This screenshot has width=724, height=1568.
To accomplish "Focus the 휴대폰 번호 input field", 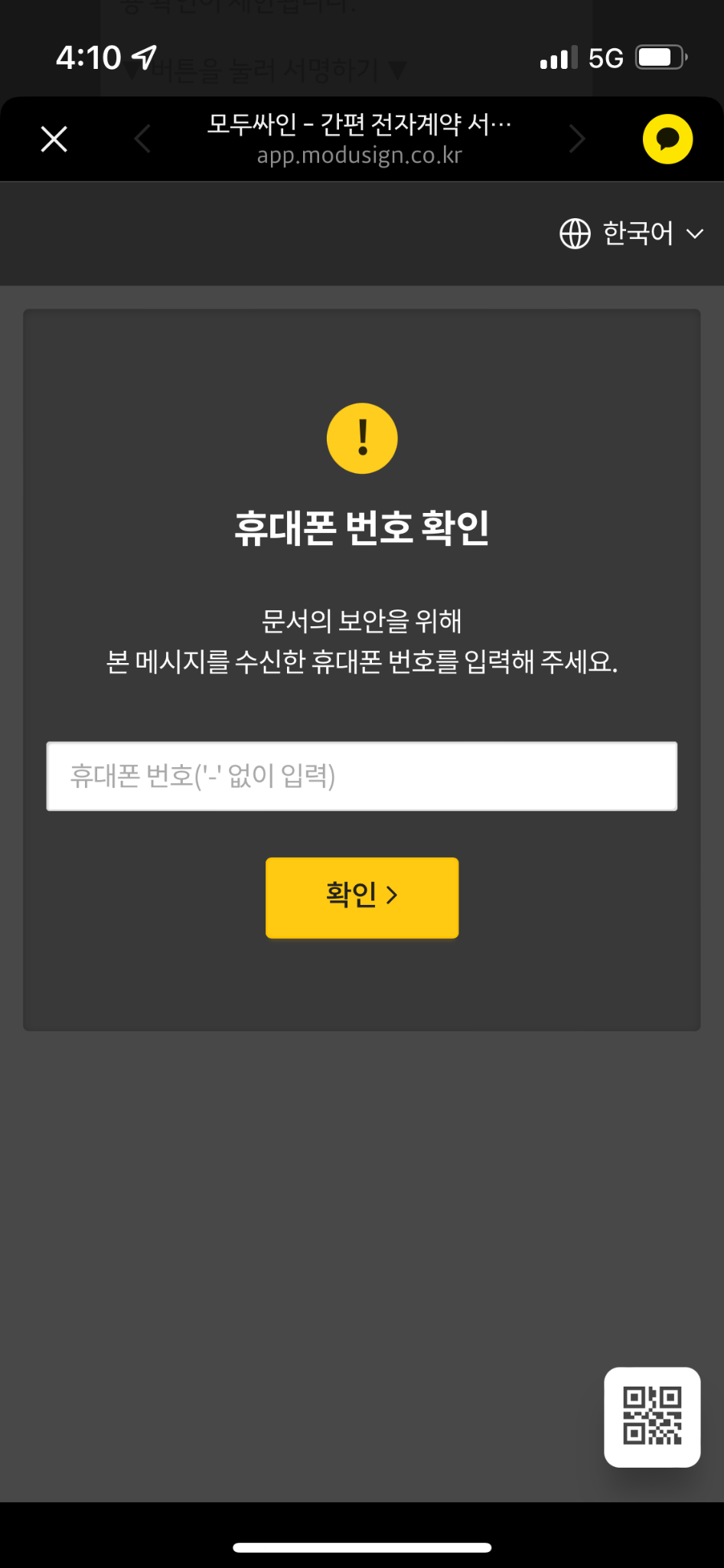I will point(361,776).
